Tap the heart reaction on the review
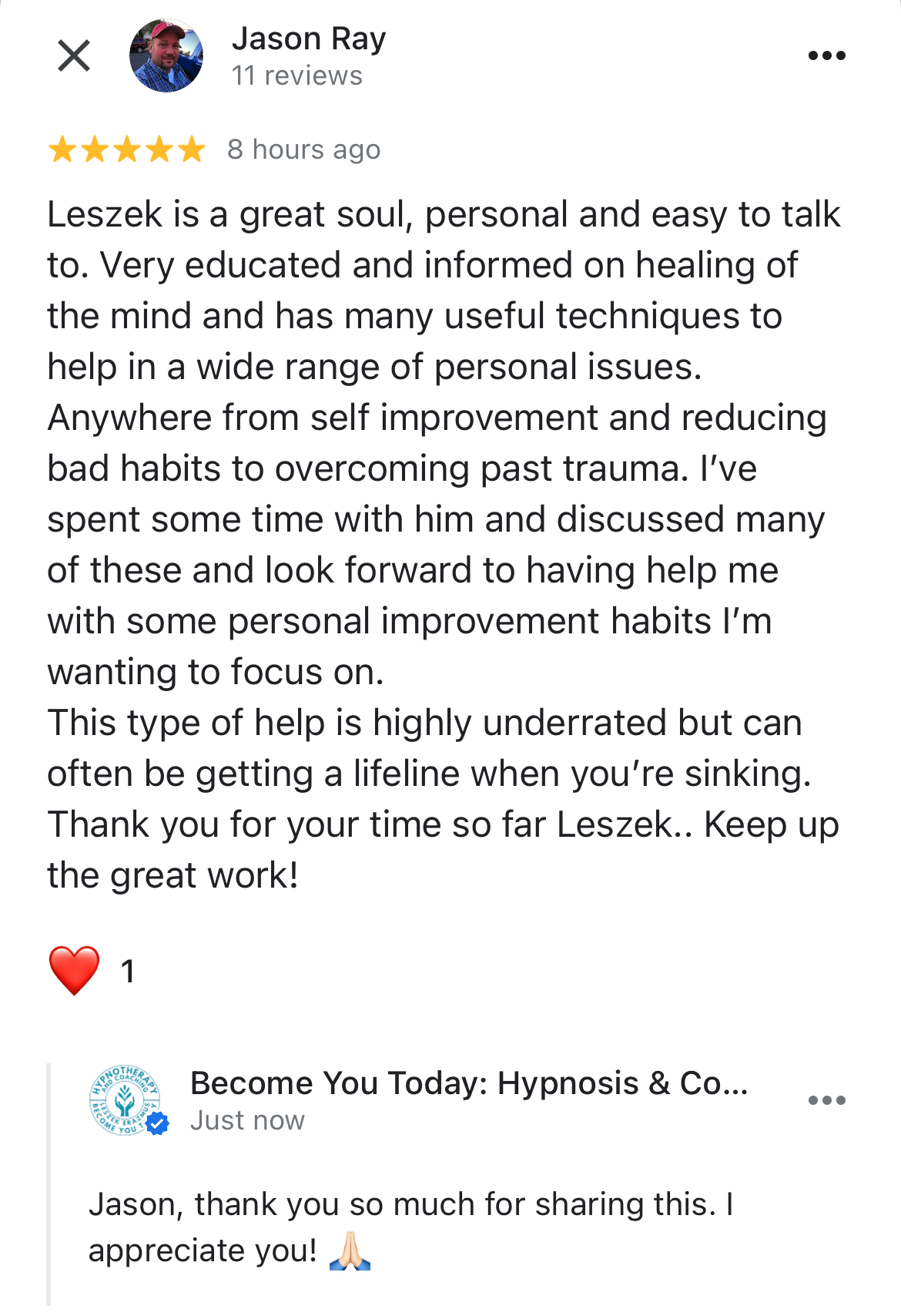The width and height of the screenshot is (901, 1316). point(74,971)
